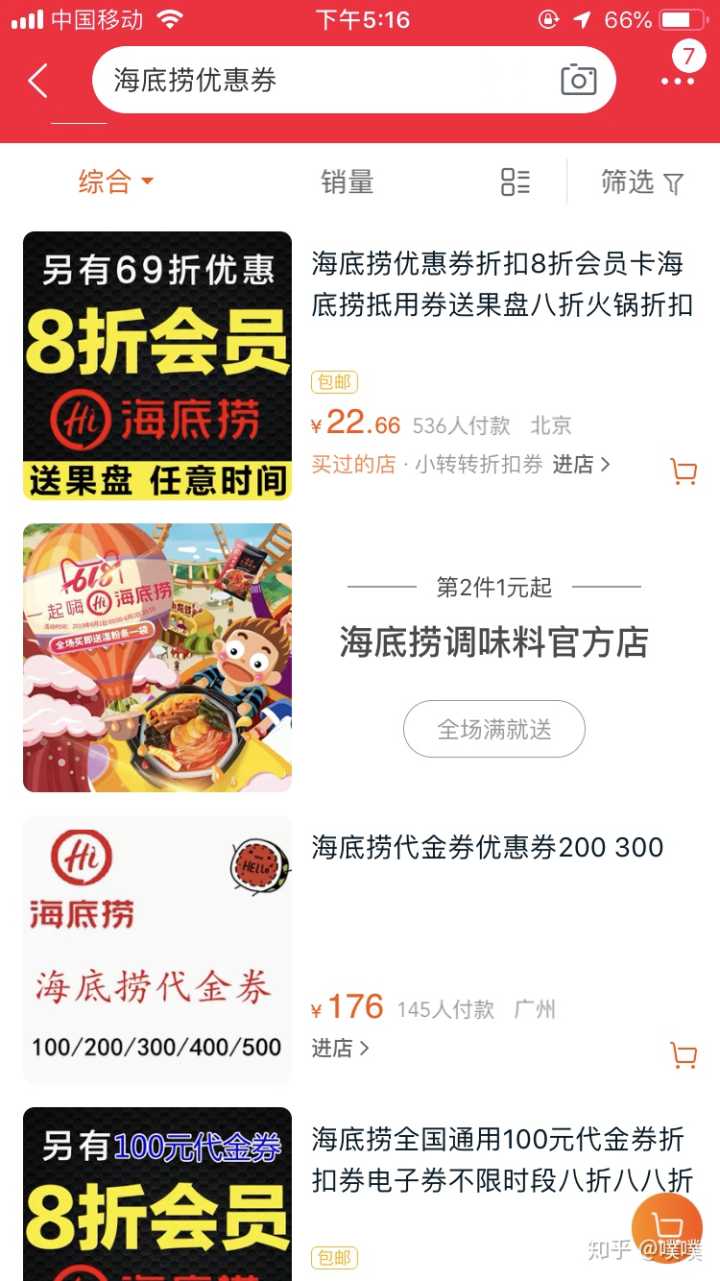
Task: Open camera image search
Action: pyautogui.click(x=578, y=80)
